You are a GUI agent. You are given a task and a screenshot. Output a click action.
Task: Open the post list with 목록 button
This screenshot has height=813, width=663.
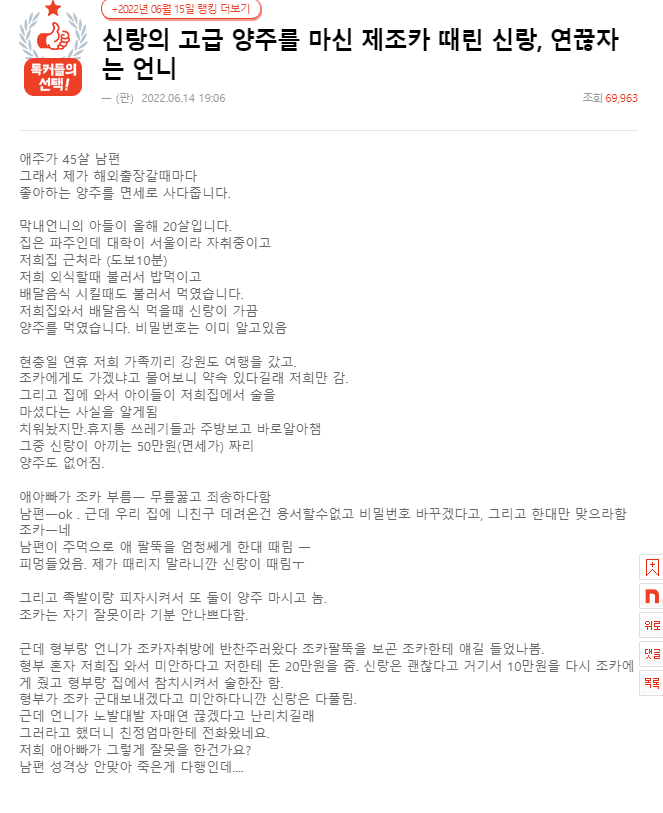(x=651, y=683)
